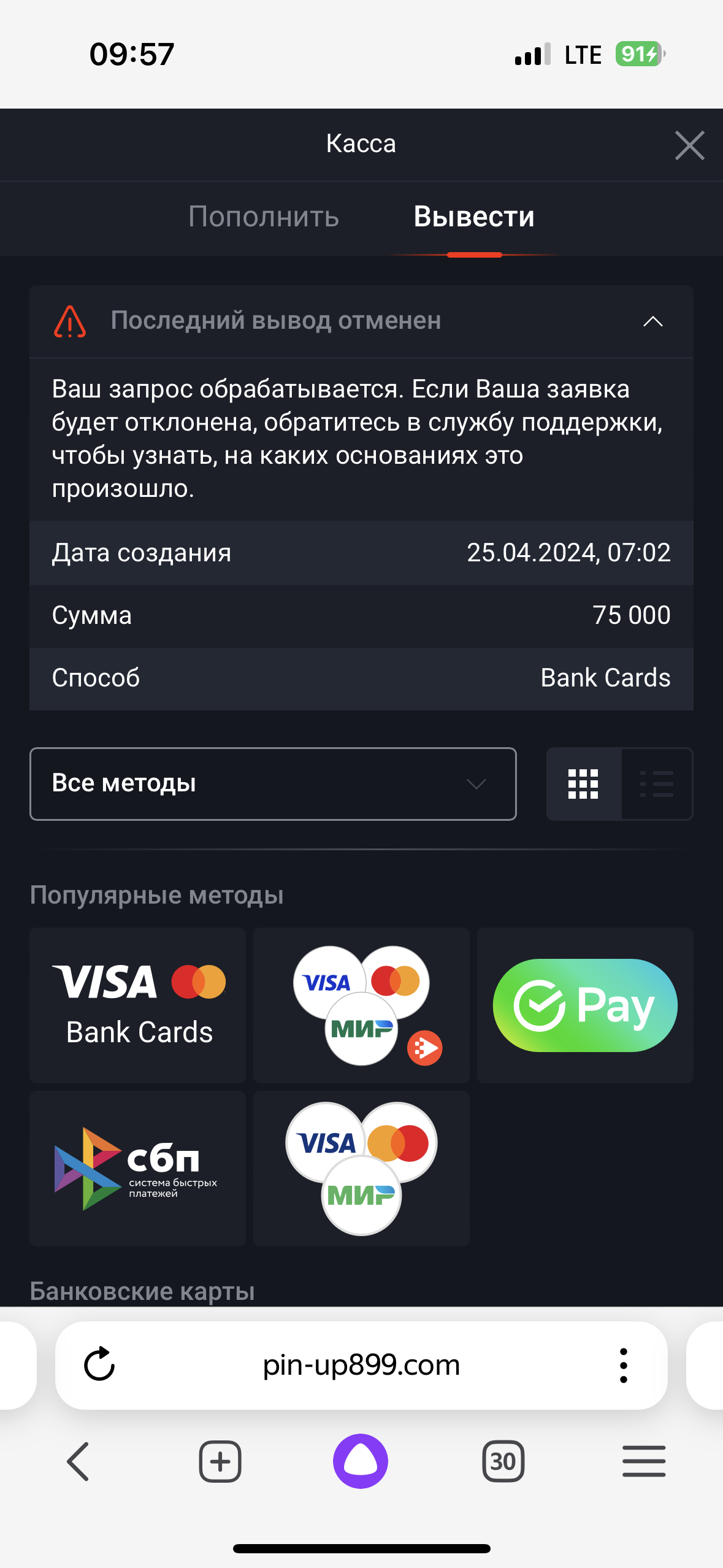Choose the green Pay withdrawal method

tap(585, 1005)
